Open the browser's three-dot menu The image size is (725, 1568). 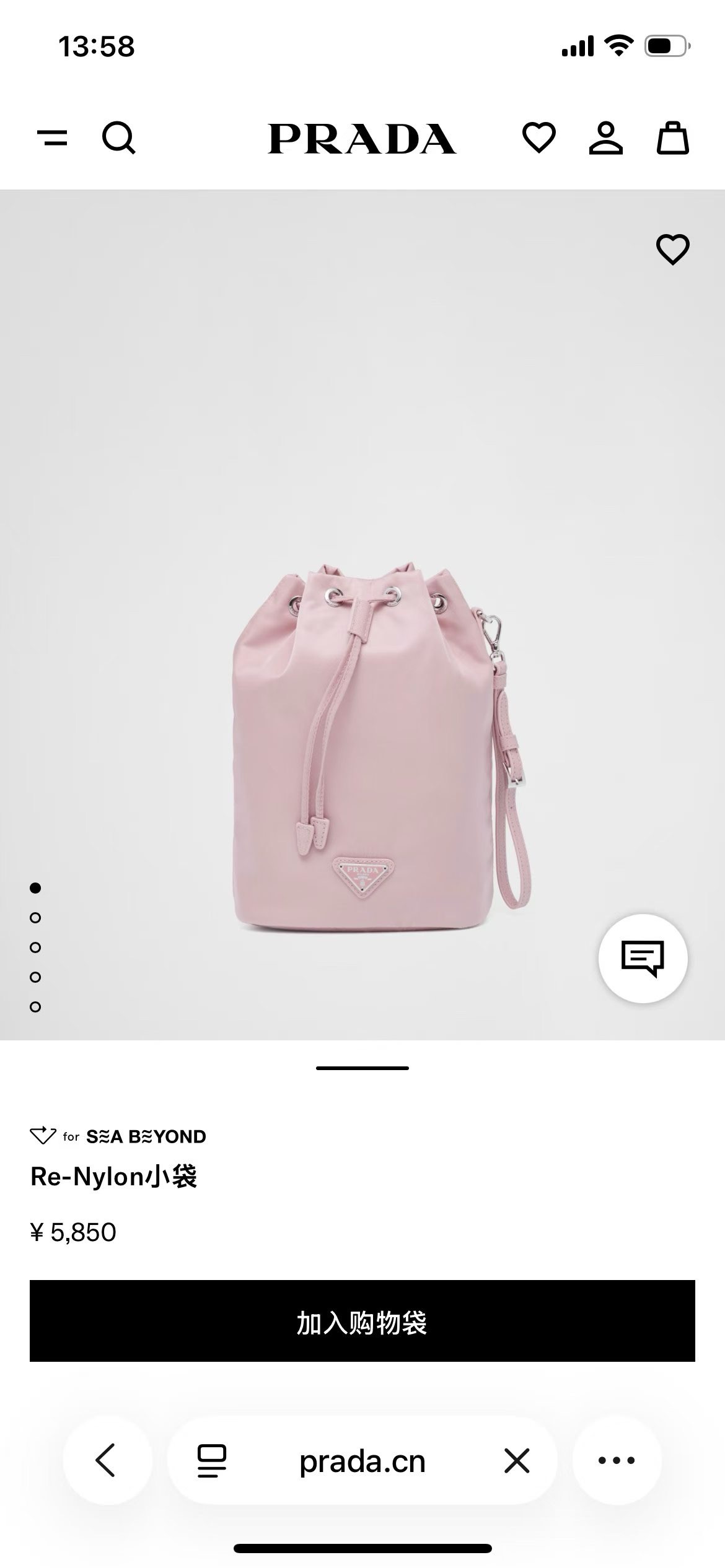[617, 1461]
